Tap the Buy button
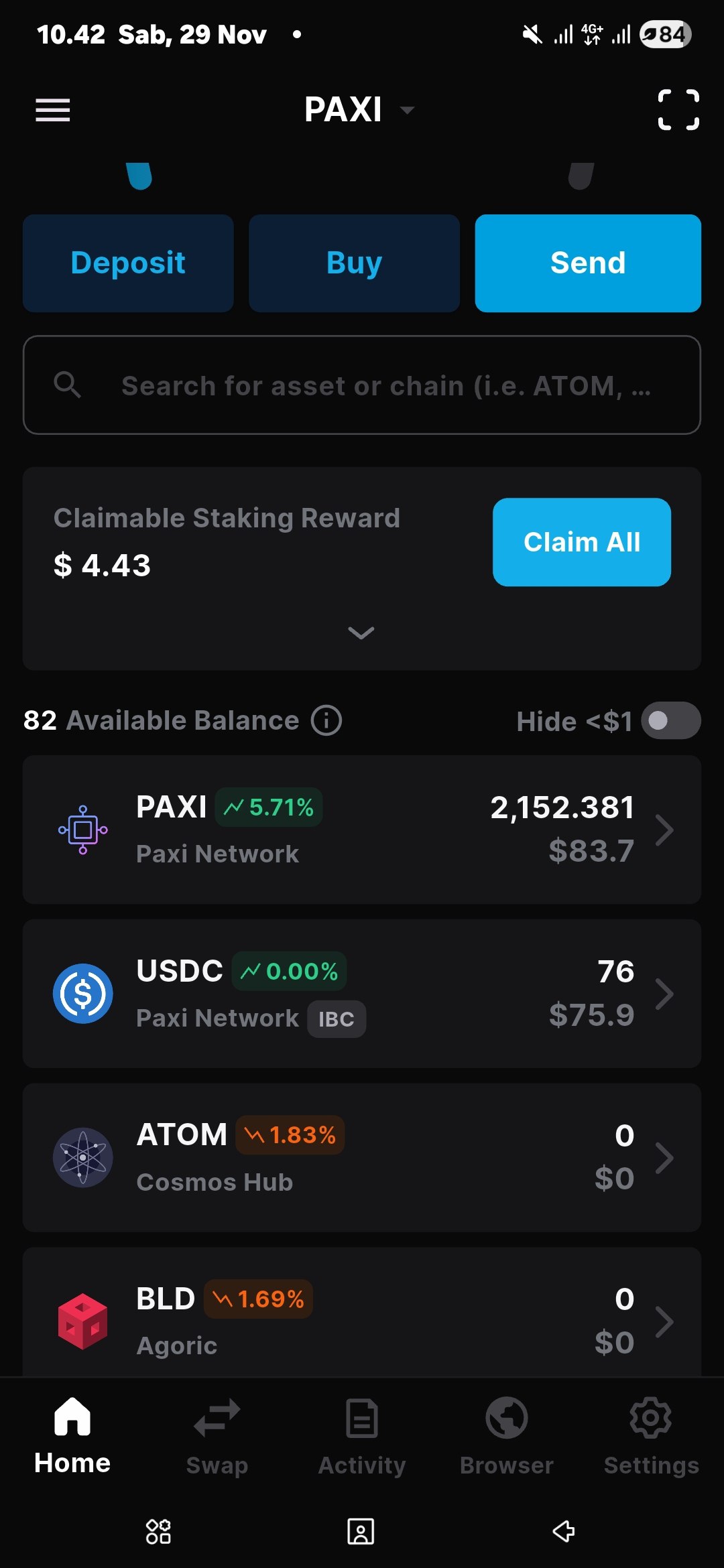The height and width of the screenshot is (1568, 724). pyautogui.click(x=354, y=263)
